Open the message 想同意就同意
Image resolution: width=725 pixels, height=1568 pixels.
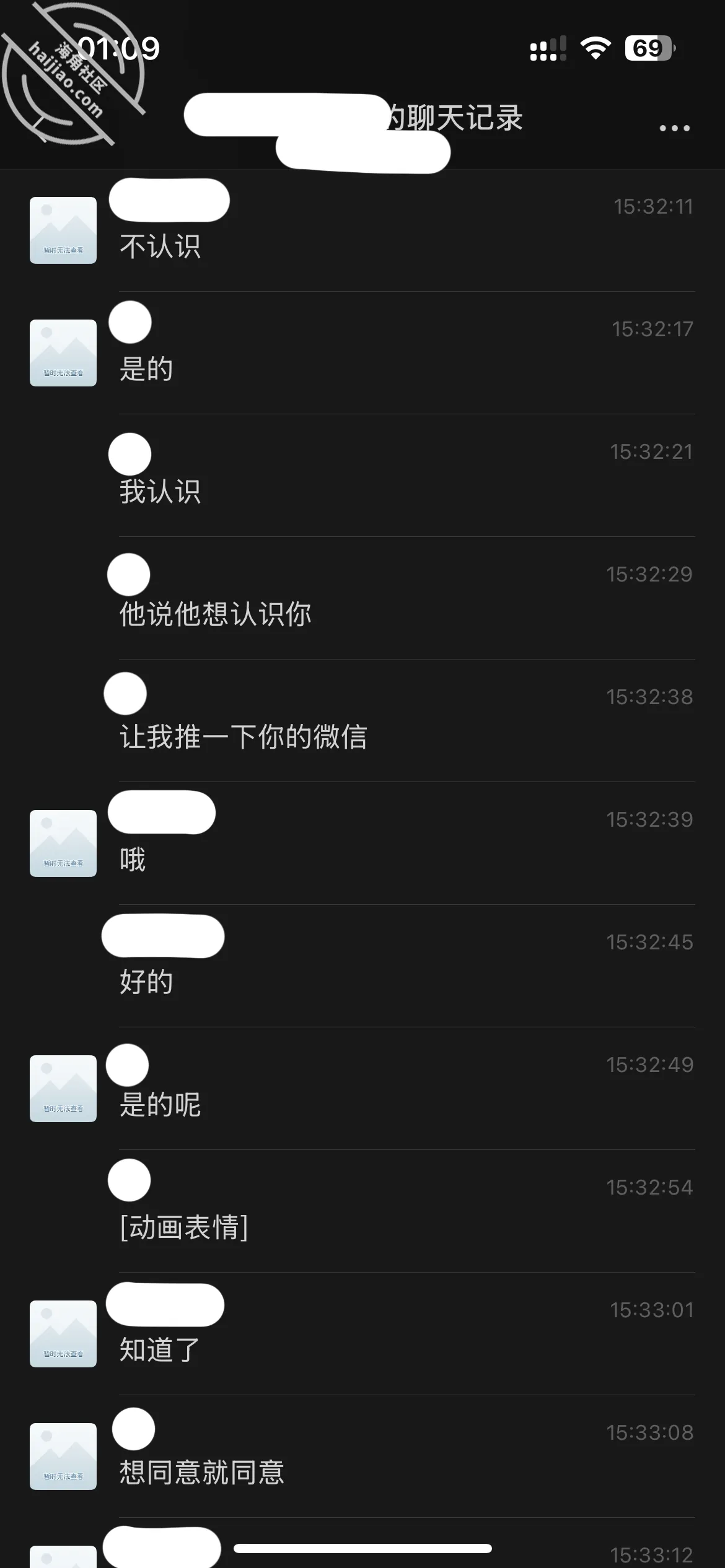coord(201,1473)
